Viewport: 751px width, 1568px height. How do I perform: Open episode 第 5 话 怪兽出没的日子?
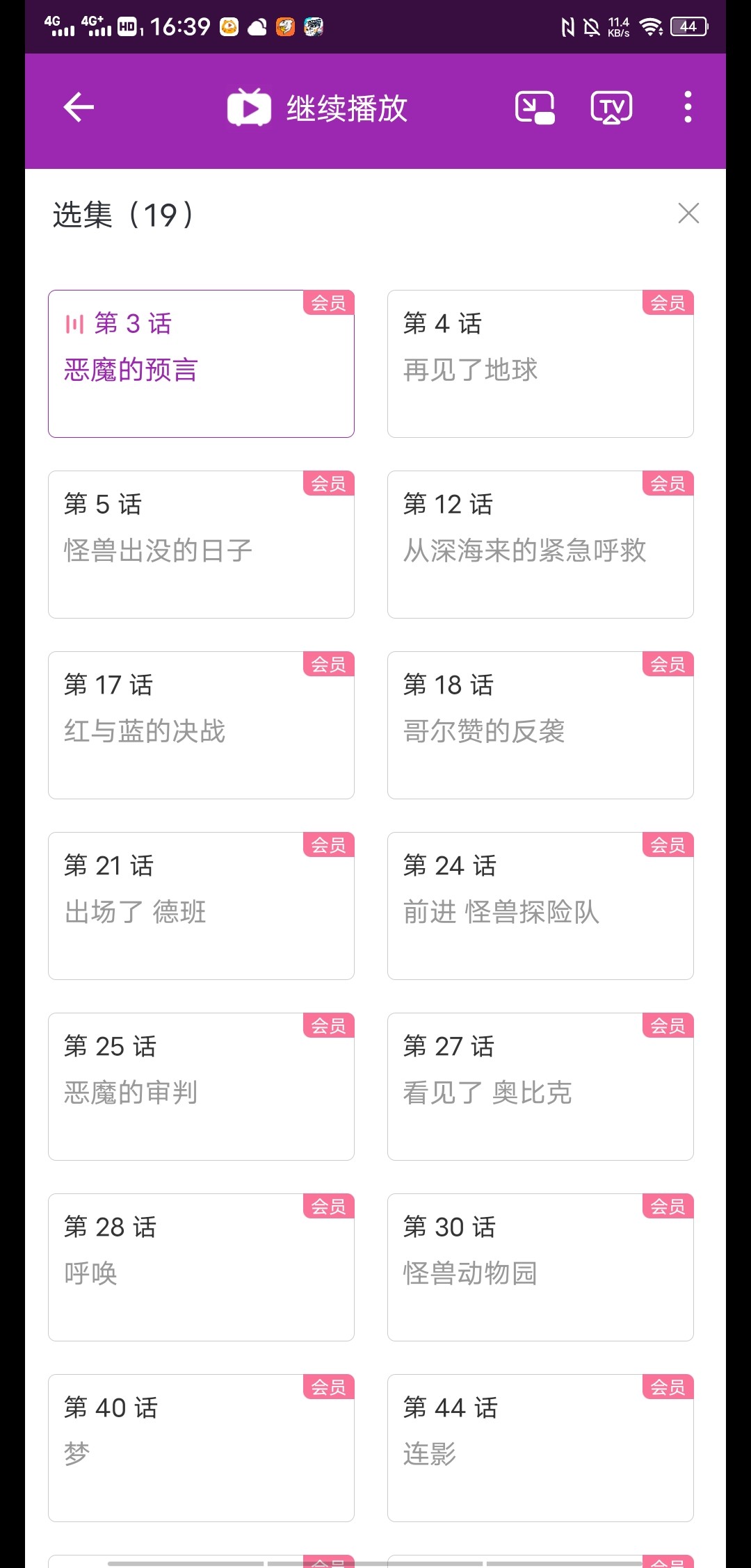click(x=201, y=544)
